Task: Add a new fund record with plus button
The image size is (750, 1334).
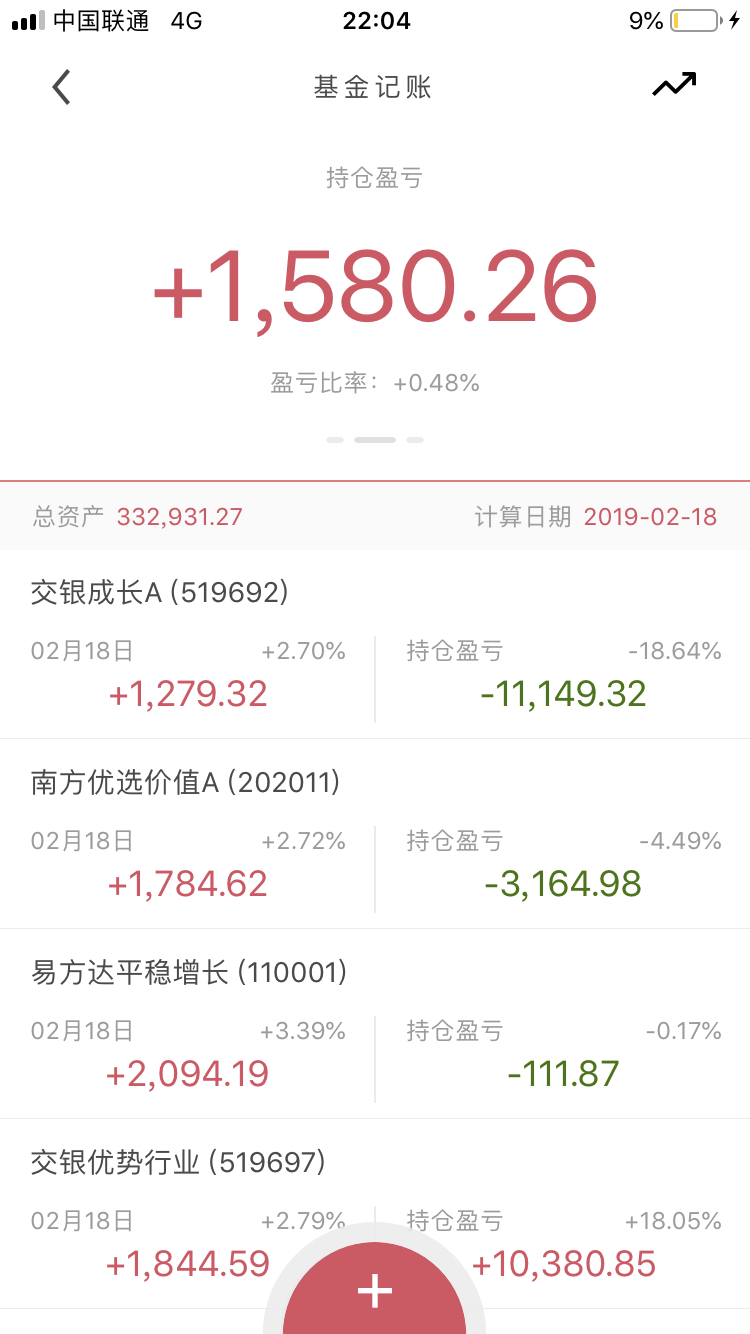Action: point(375,1290)
